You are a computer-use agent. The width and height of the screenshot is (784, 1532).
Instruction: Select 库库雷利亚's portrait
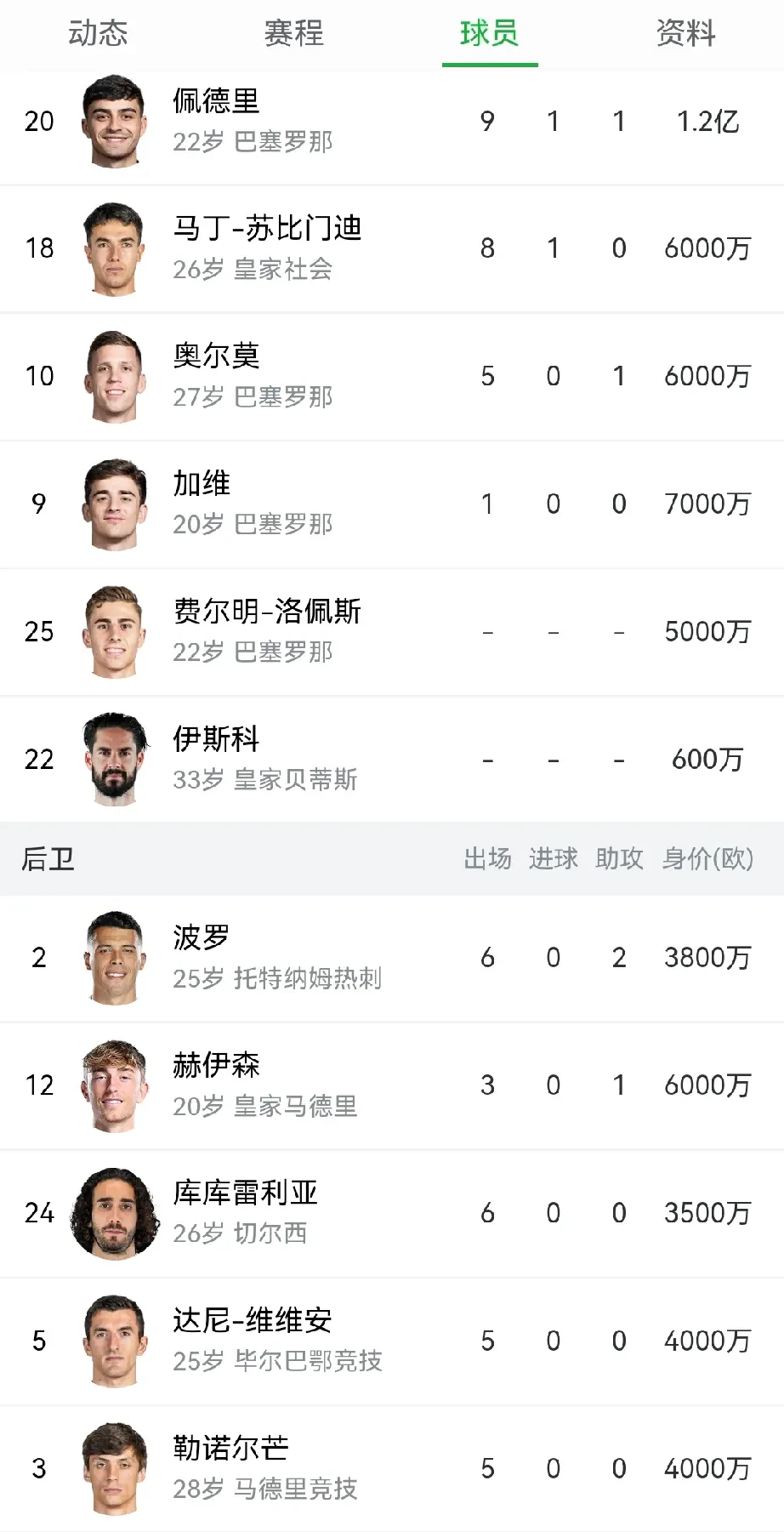[x=115, y=1214]
